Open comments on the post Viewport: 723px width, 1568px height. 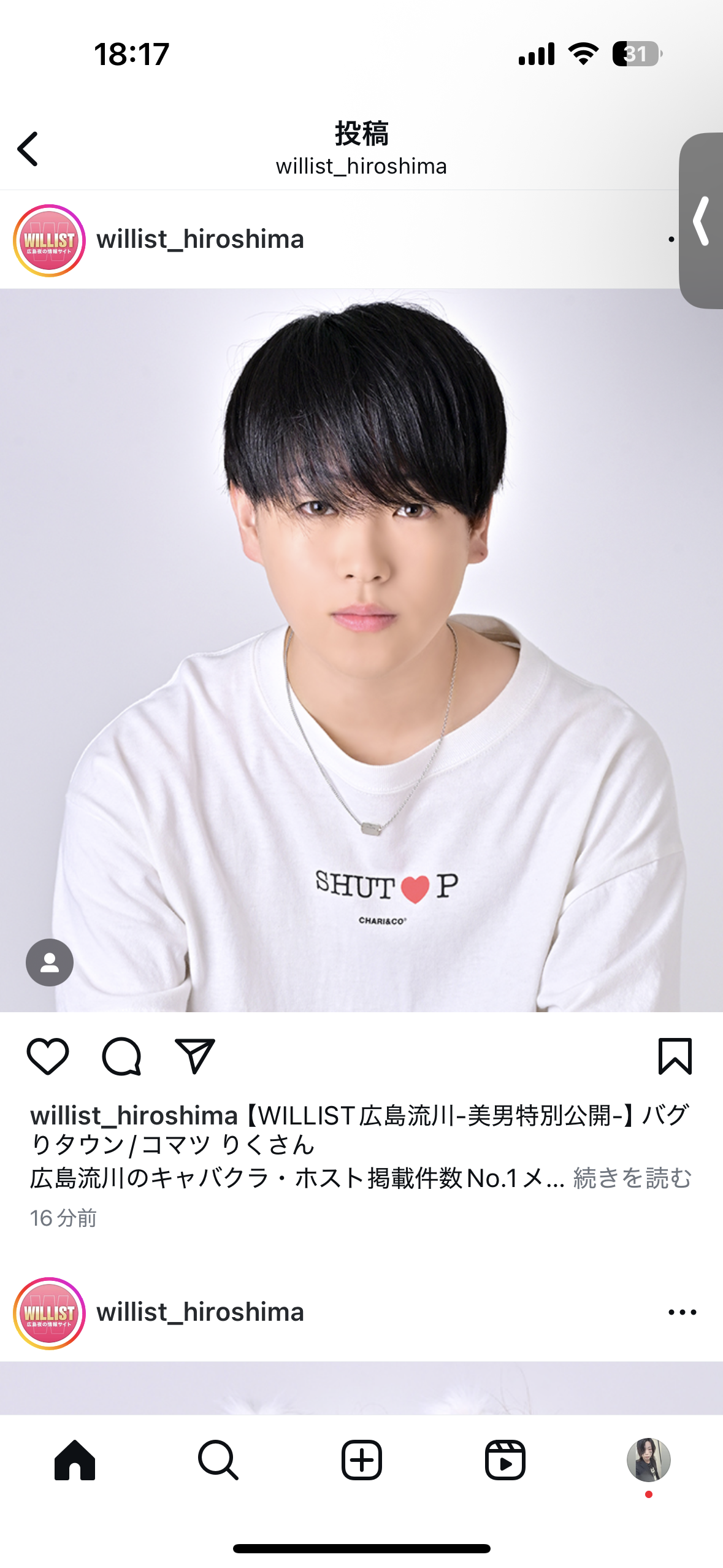(x=121, y=1056)
